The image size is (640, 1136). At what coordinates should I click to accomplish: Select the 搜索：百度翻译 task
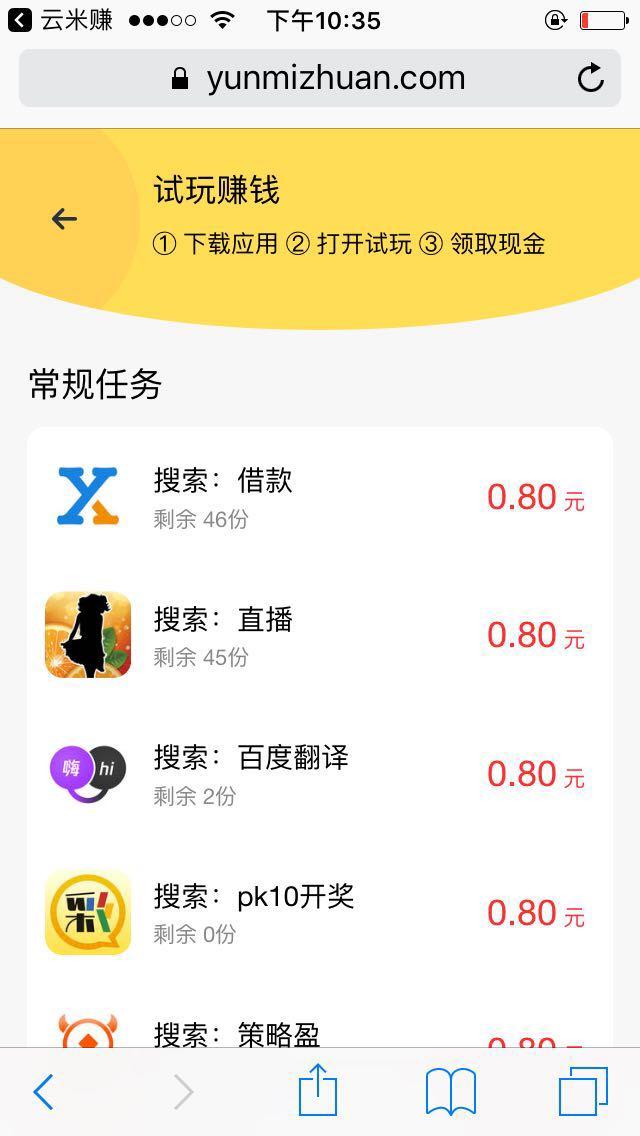pos(320,774)
